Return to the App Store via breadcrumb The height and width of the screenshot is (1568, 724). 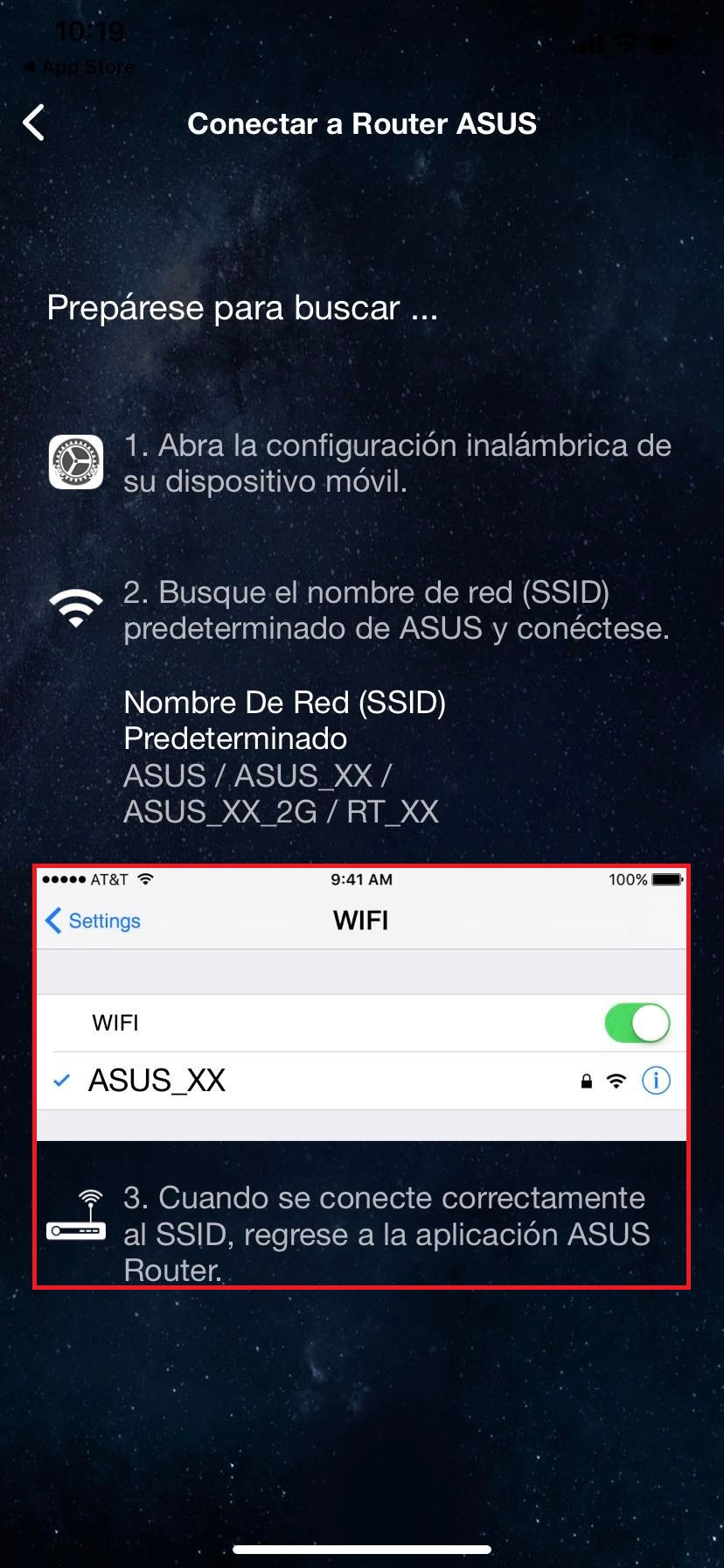click(x=79, y=67)
